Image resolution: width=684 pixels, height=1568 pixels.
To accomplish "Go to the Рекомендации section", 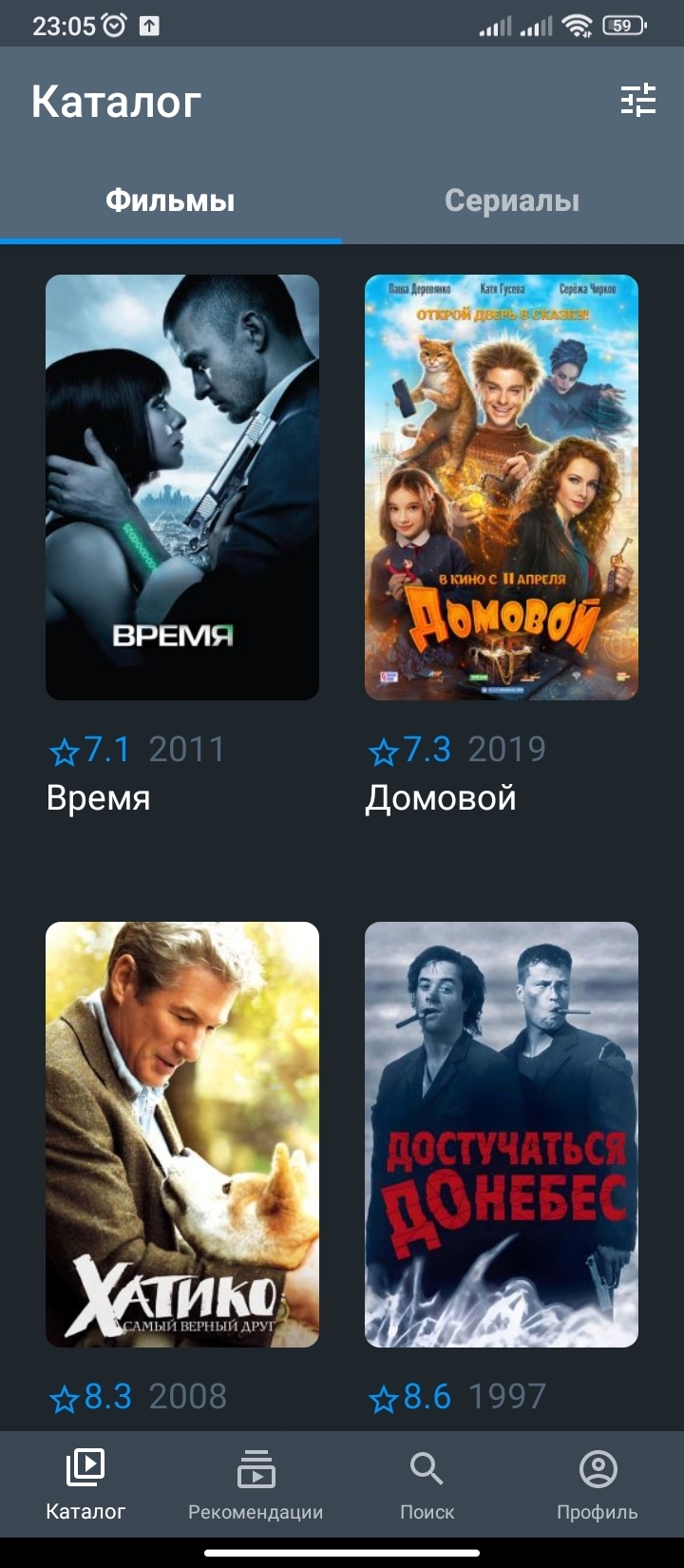I will [x=256, y=1485].
